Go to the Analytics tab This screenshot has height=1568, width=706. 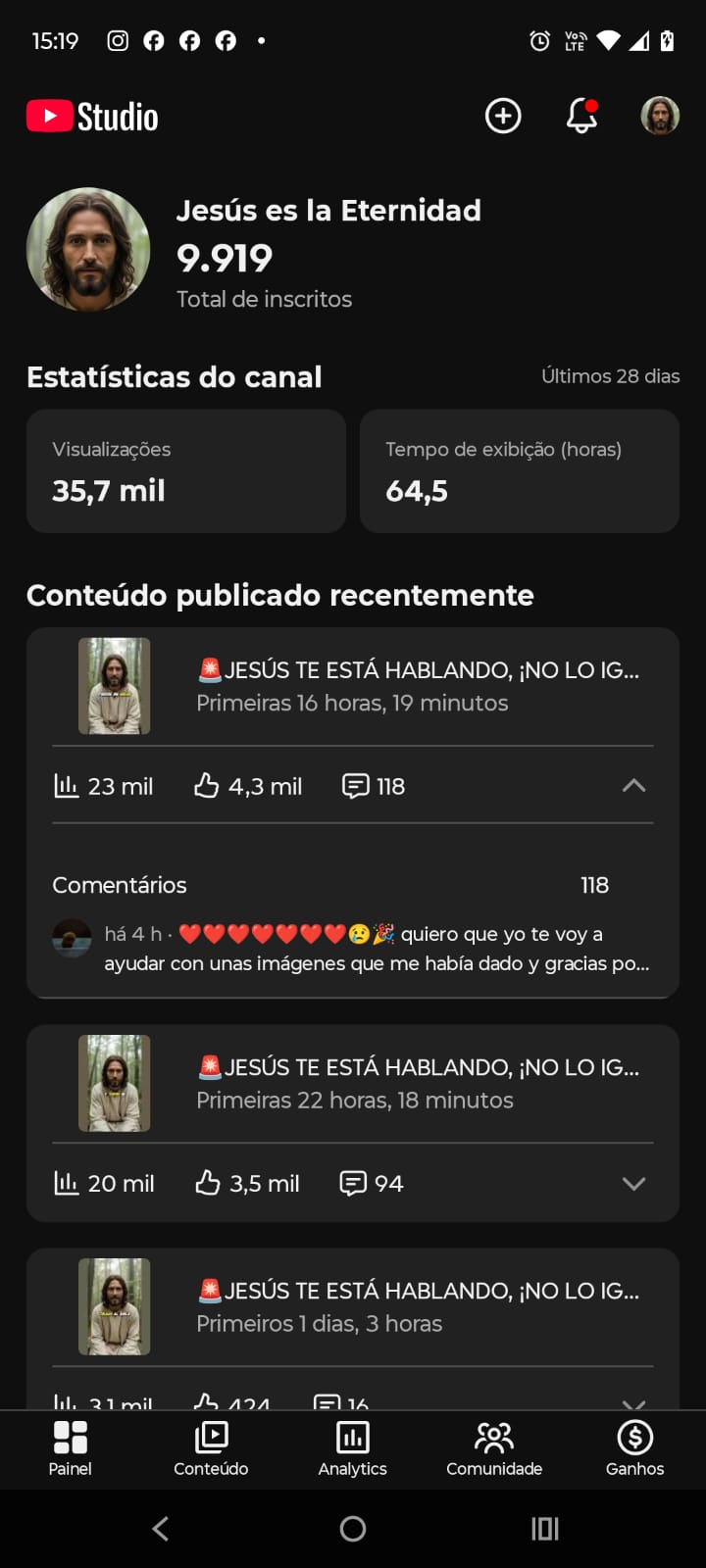[x=353, y=1448]
